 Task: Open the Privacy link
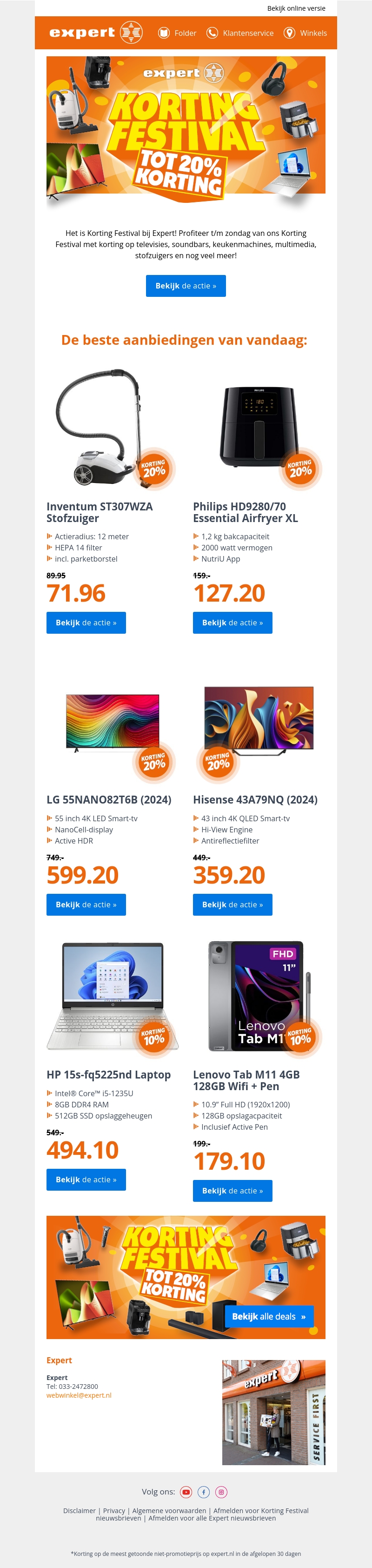pos(113,1511)
